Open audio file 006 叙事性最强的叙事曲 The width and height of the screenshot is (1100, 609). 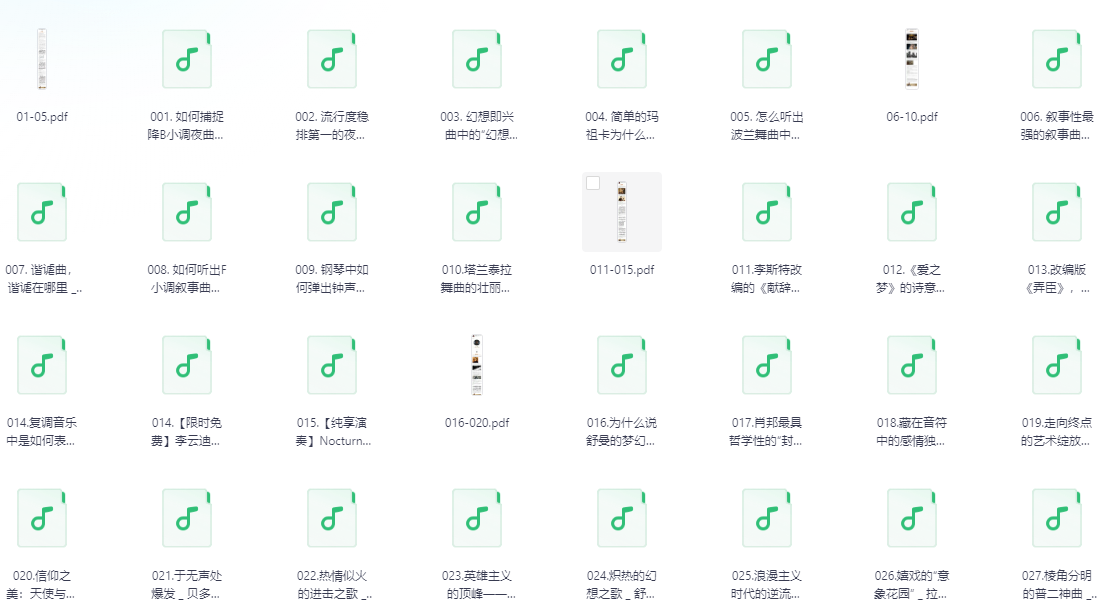[x=1057, y=60]
